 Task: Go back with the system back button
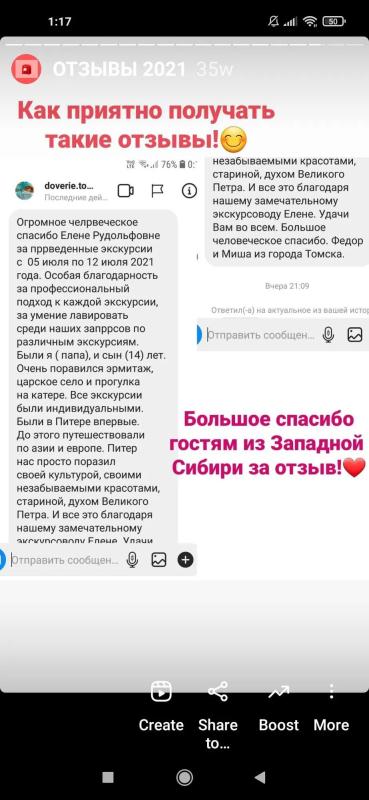(x=260, y=777)
